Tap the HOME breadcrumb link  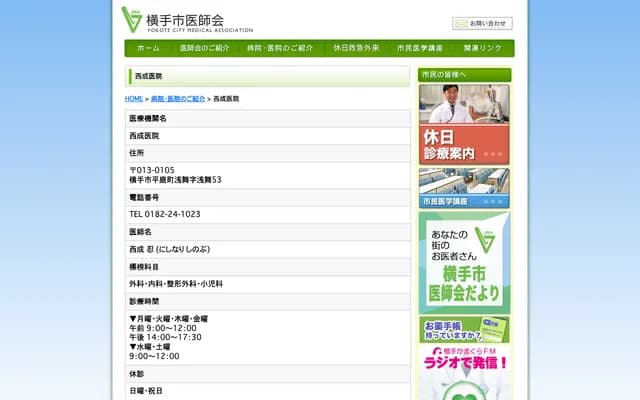tap(134, 99)
